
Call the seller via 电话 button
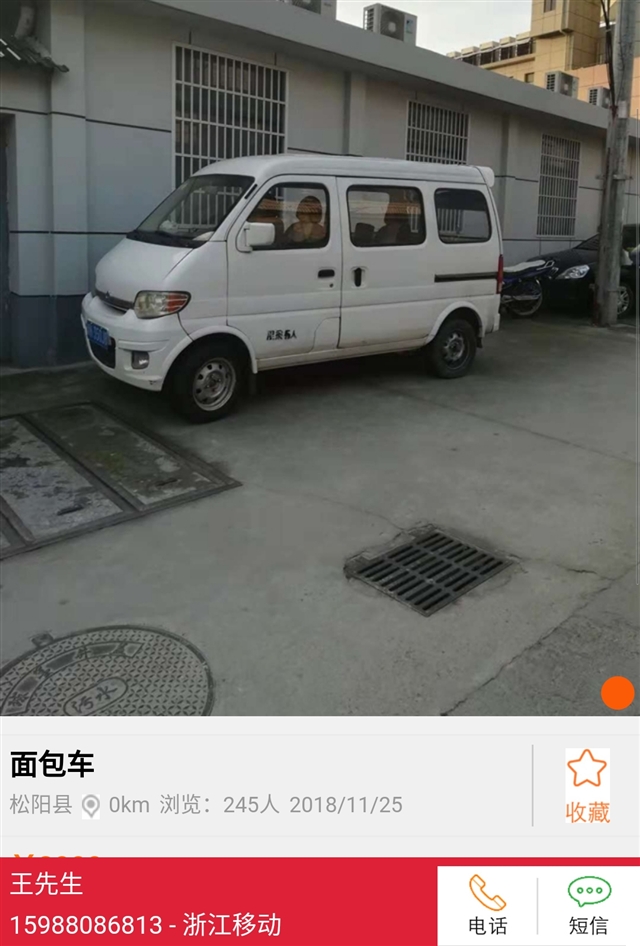coord(488,905)
